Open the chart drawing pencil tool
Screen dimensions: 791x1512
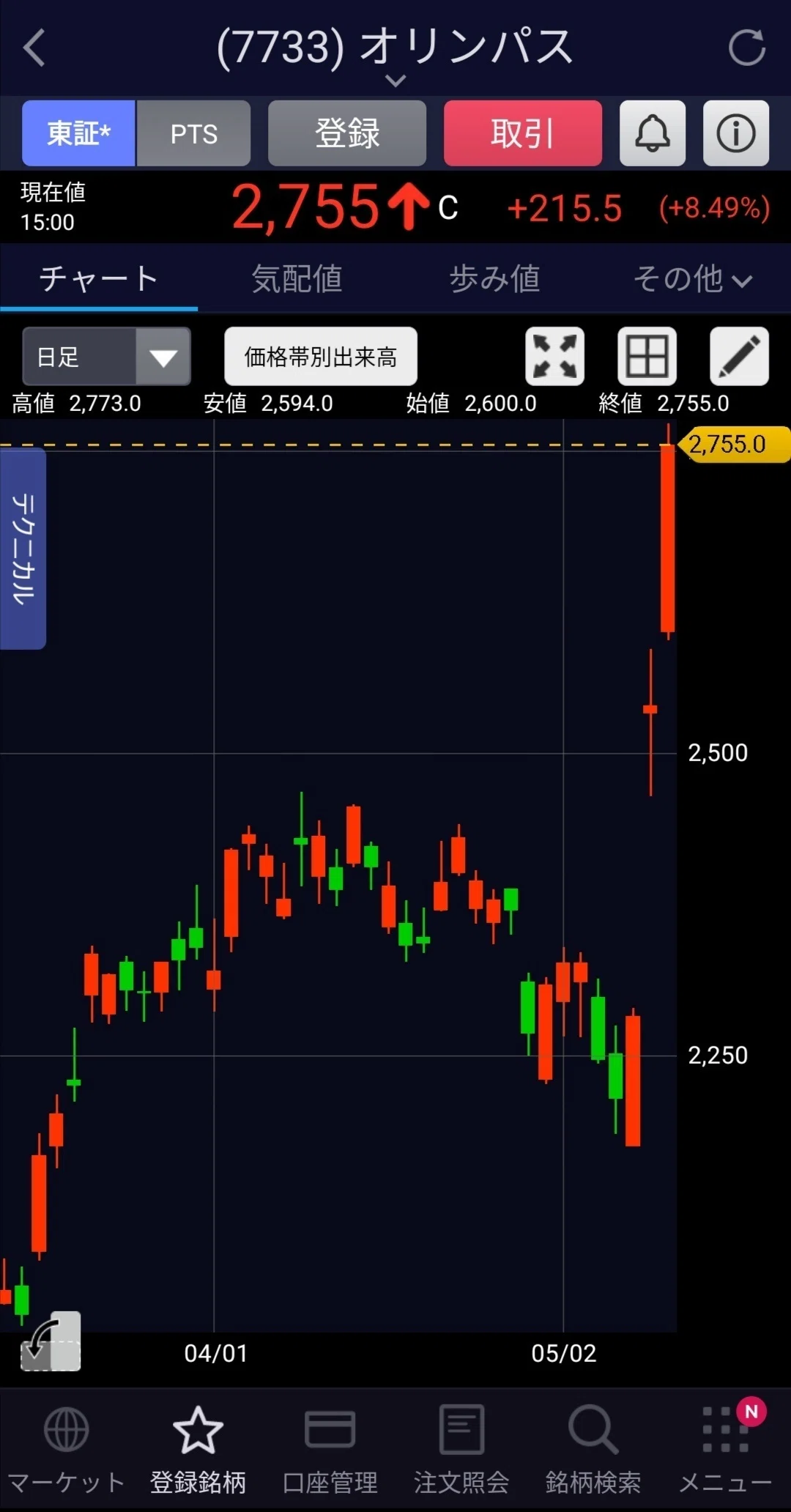click(x=739, y=357)
